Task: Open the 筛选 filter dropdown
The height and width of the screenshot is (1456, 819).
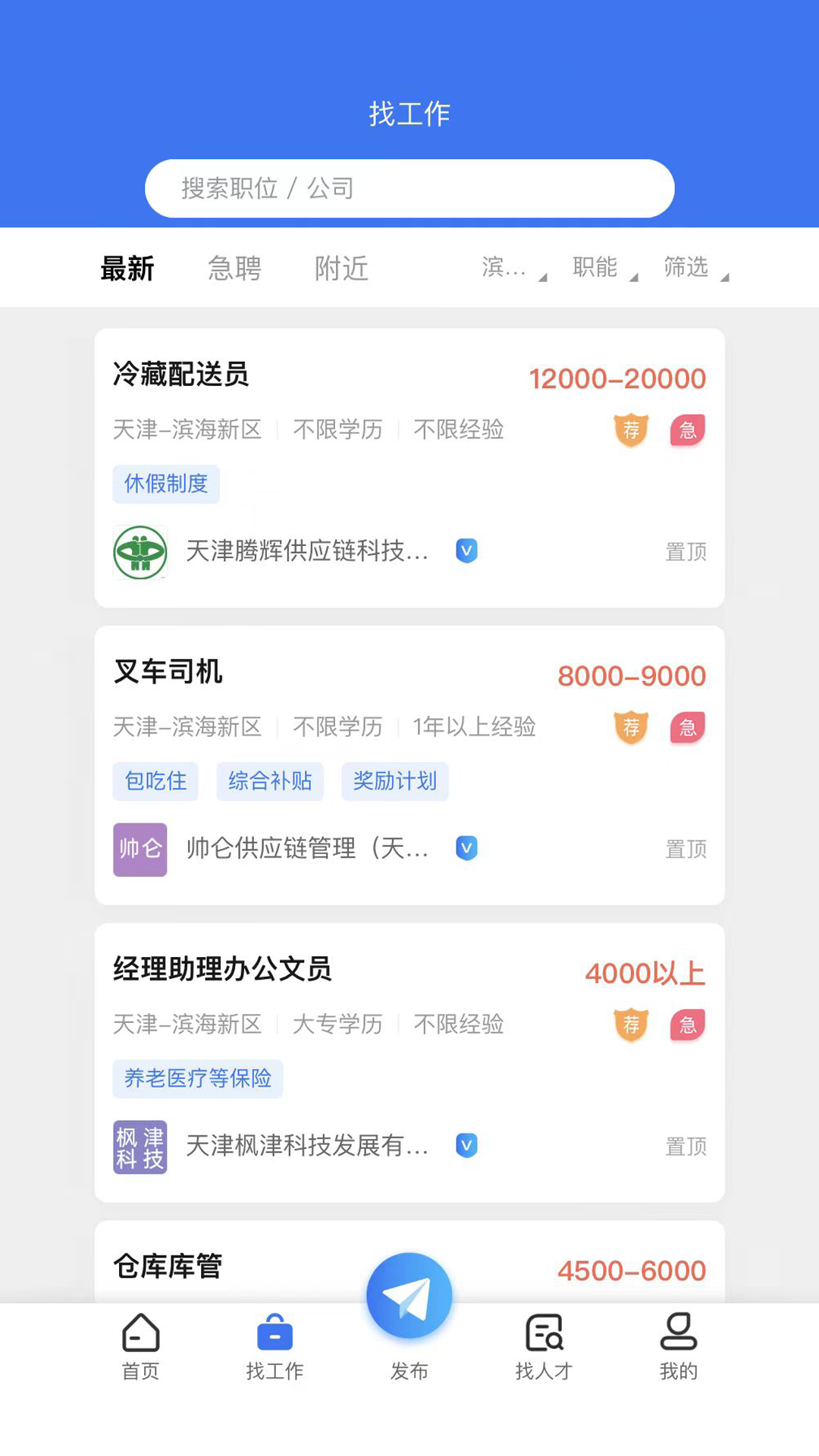Action: click(695, 268)
